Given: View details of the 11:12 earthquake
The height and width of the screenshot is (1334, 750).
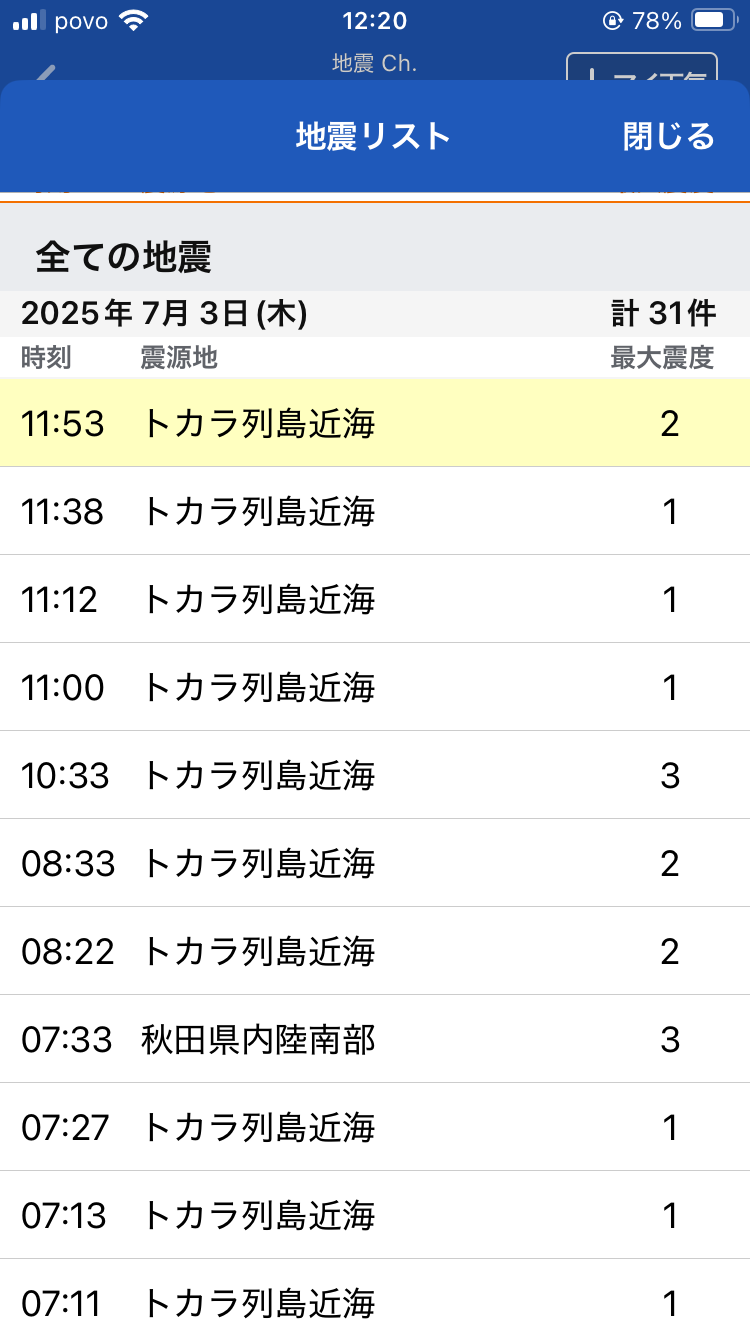Looking at the screenshot, I should [375, 599].
